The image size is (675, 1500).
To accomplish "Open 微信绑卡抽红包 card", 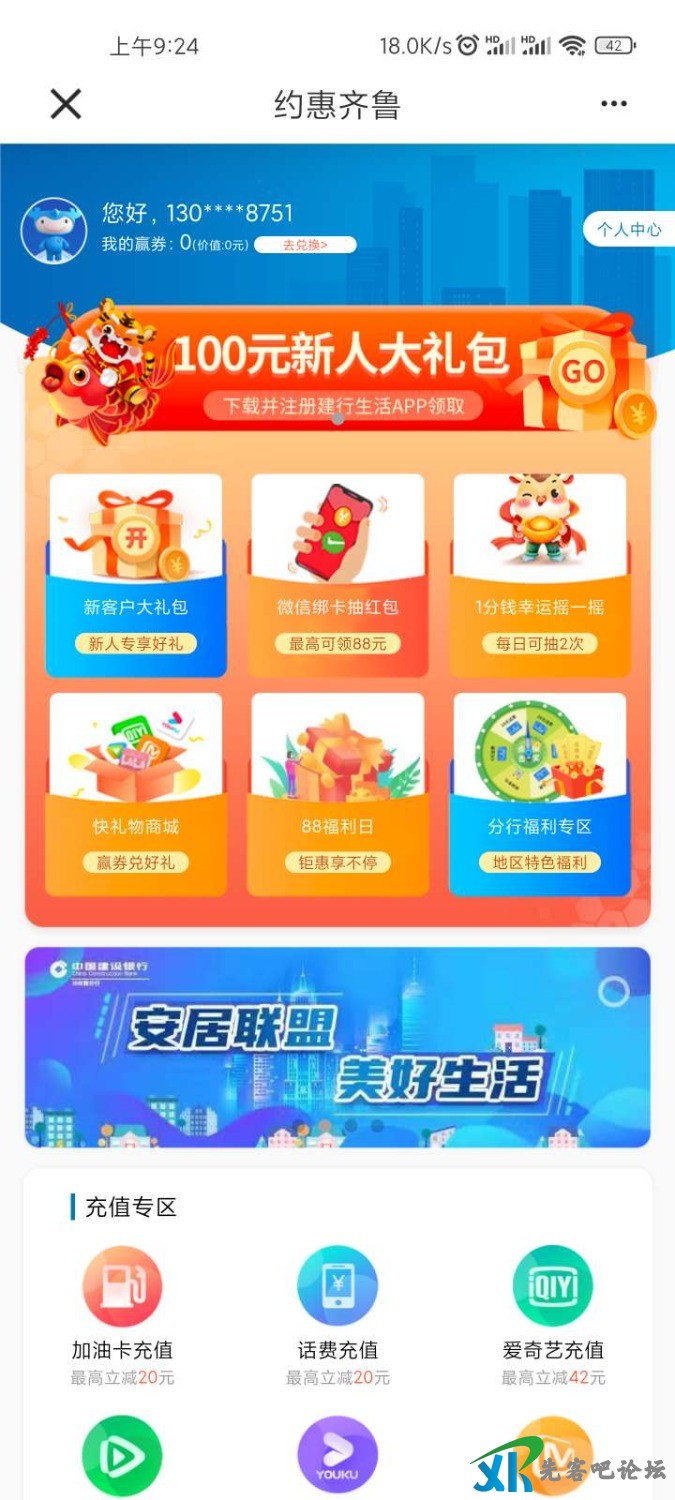I will click(338, 575).
